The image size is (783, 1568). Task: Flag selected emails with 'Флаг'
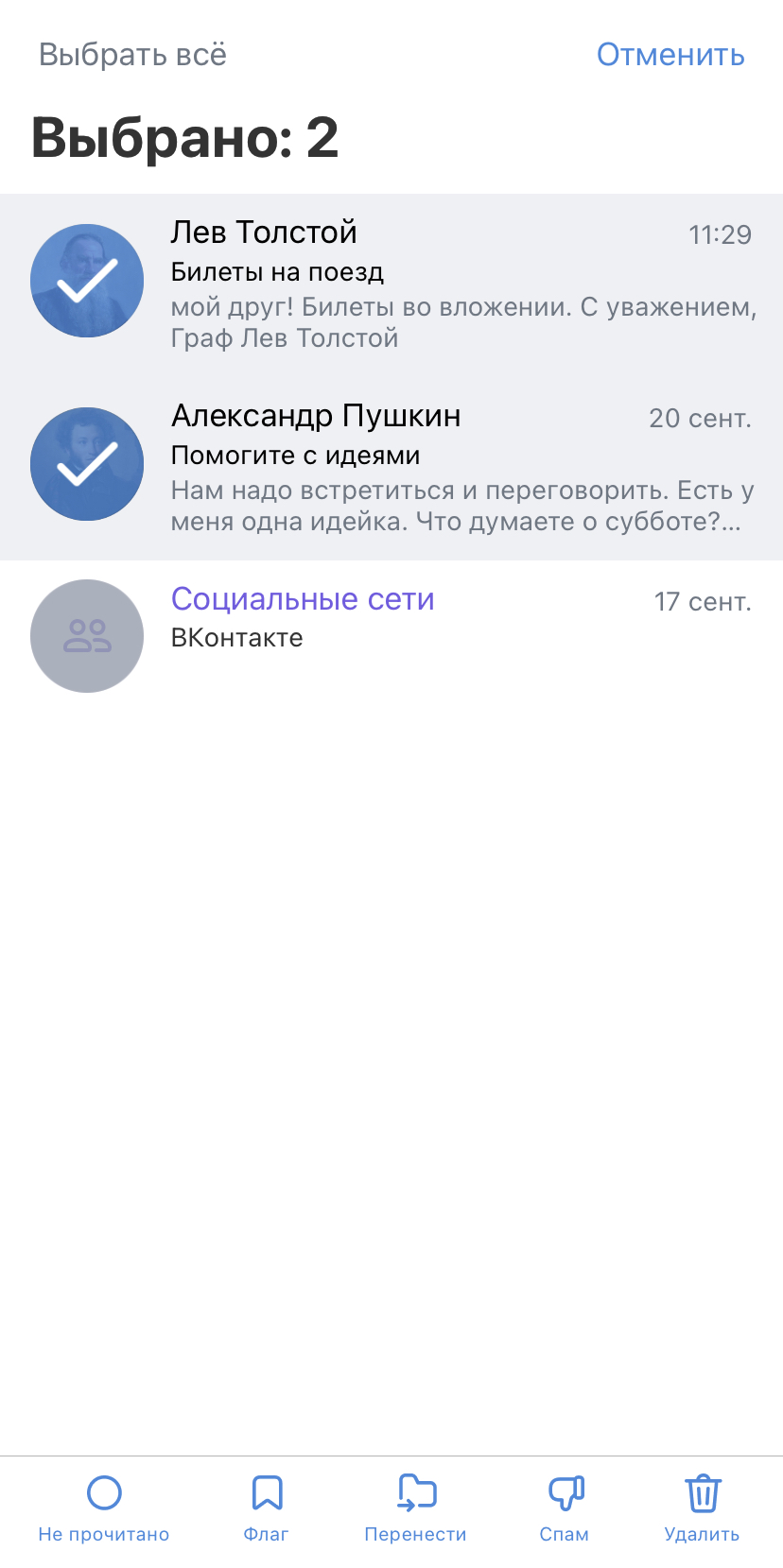(267, 1509)
